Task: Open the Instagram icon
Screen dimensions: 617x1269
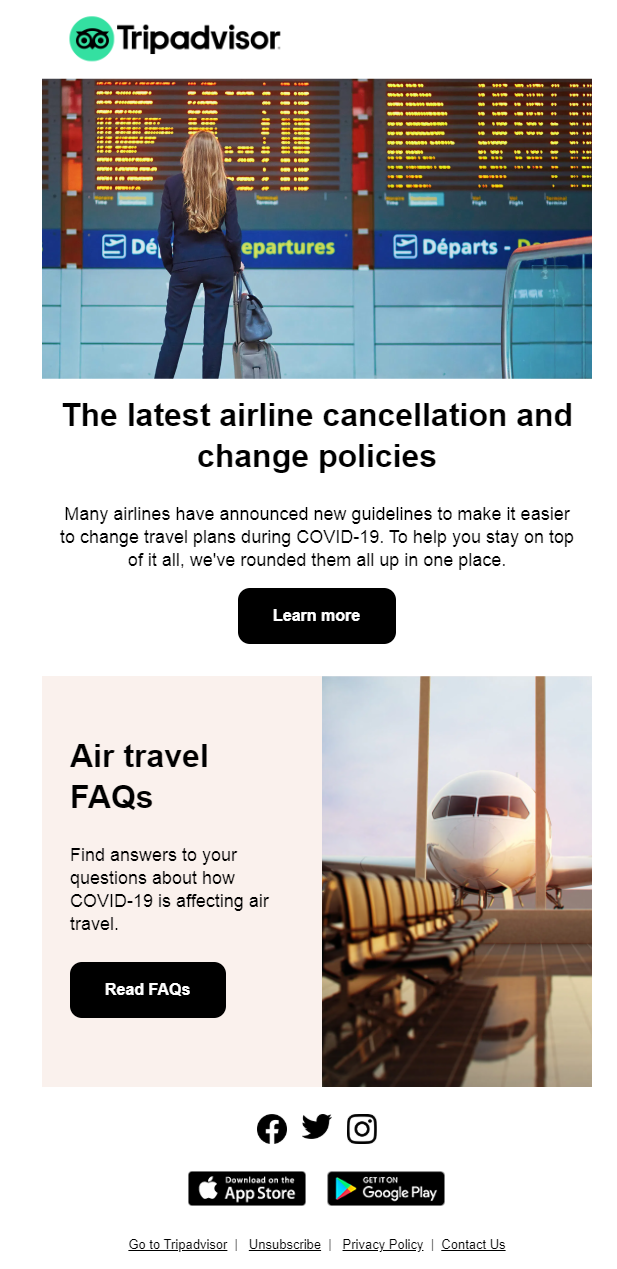Action: pos(362,1129)
